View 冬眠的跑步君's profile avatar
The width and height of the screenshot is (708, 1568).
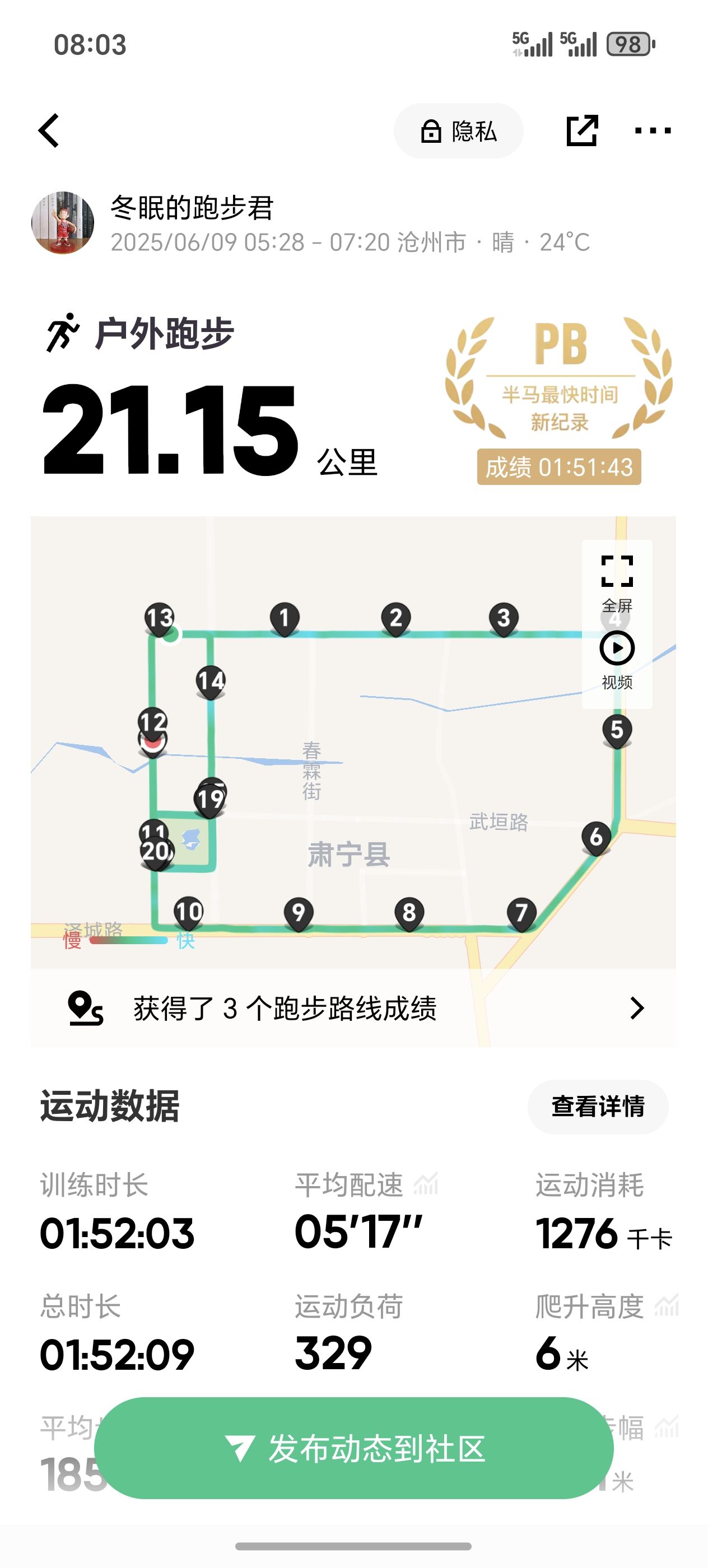(63, 223)
